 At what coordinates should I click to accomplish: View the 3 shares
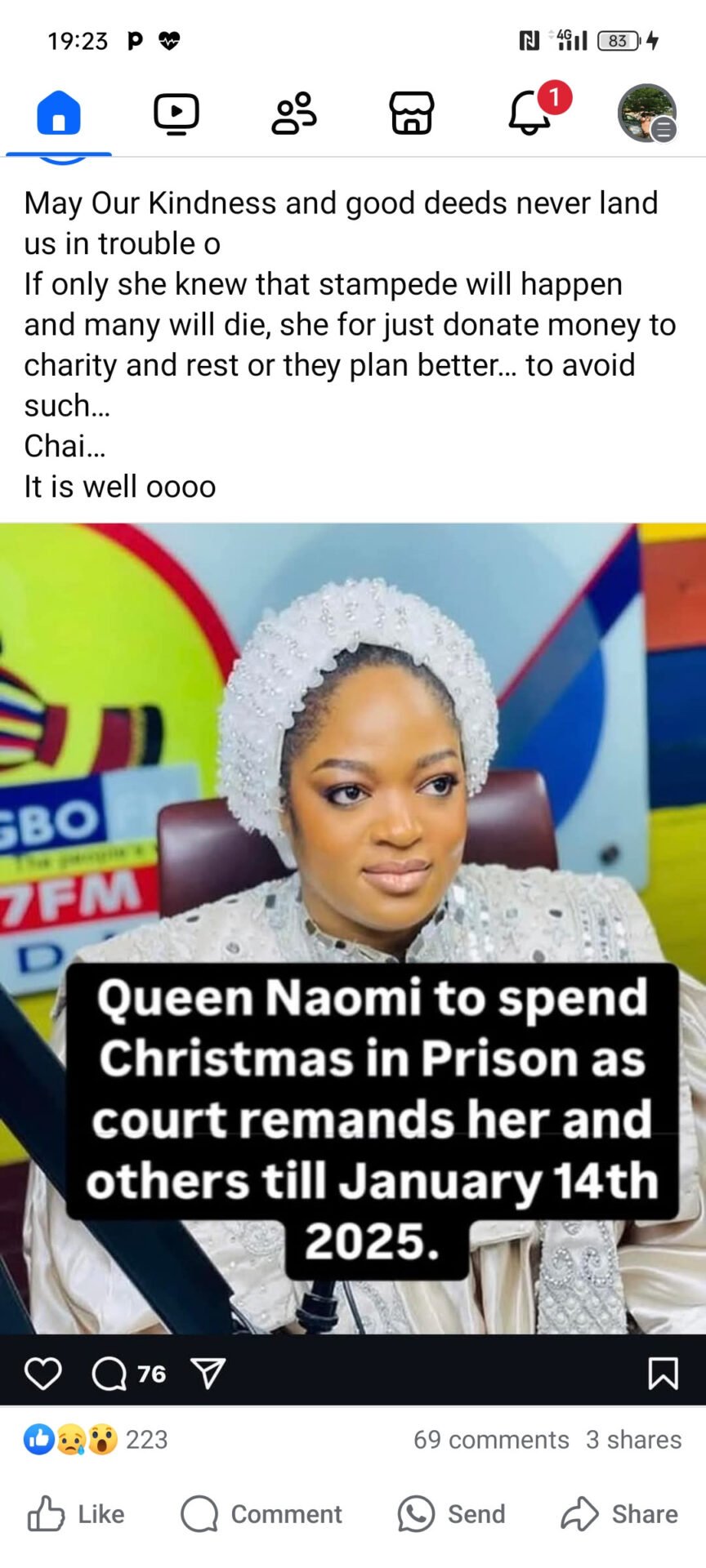tap(633, 1439)
